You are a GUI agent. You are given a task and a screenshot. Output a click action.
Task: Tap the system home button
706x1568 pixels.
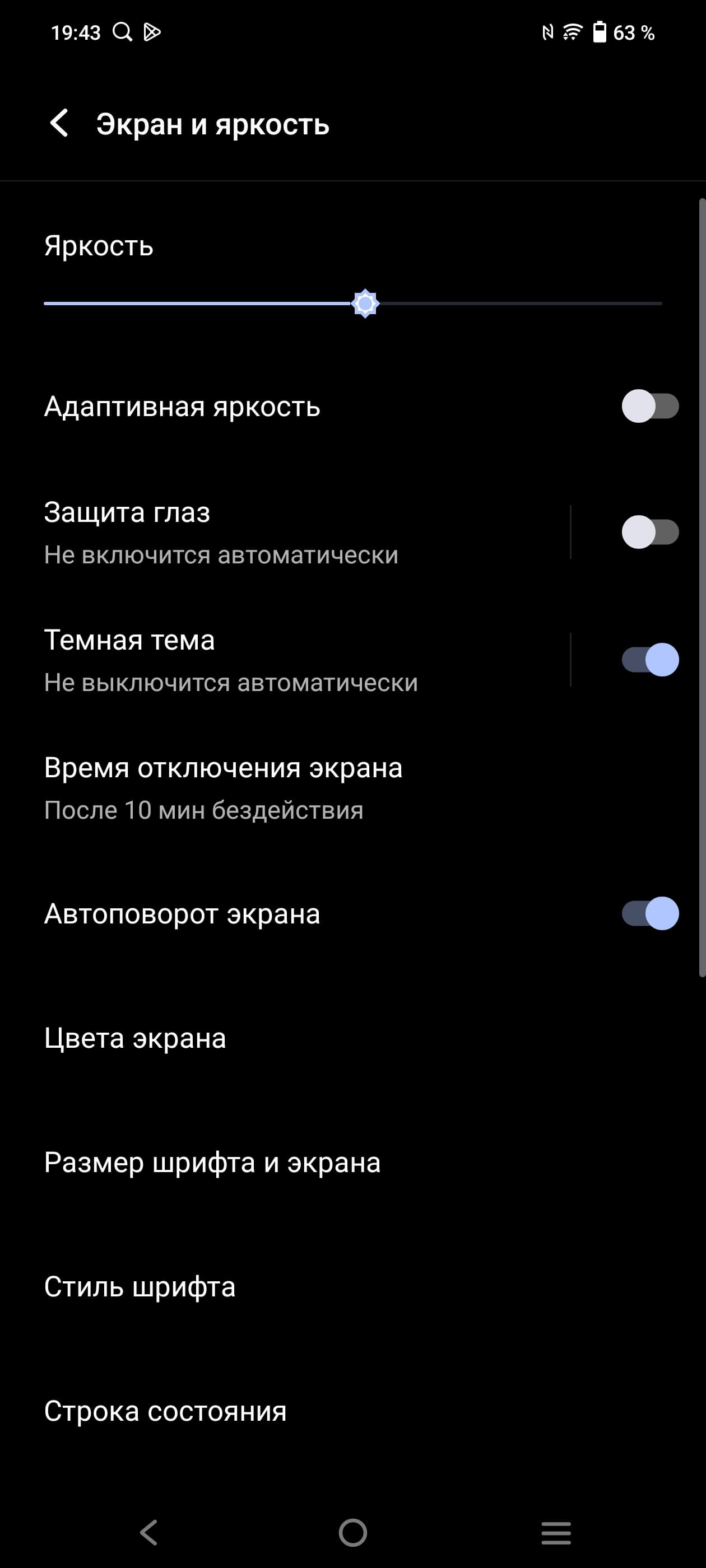point(352,1533)
